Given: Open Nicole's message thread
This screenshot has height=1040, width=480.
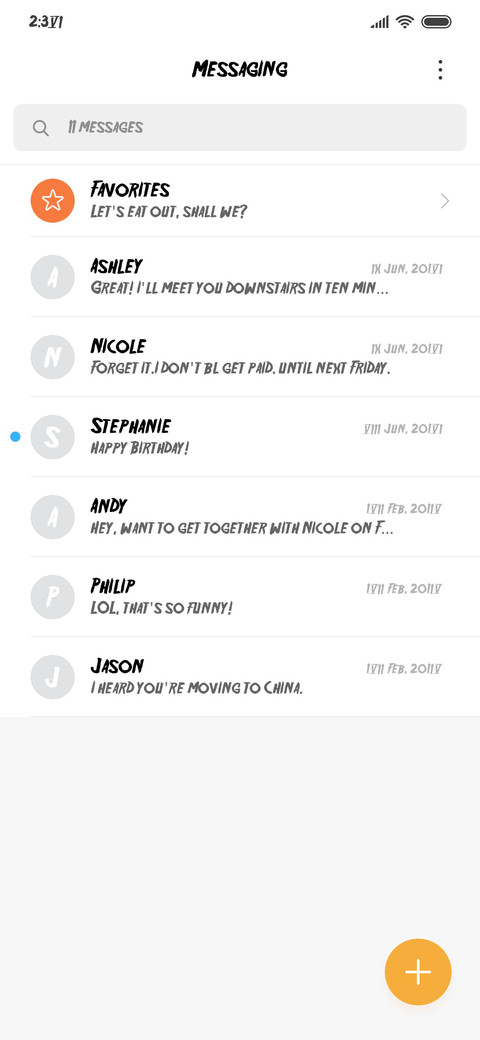Looking at the screenshot, I should coord(240,357).
